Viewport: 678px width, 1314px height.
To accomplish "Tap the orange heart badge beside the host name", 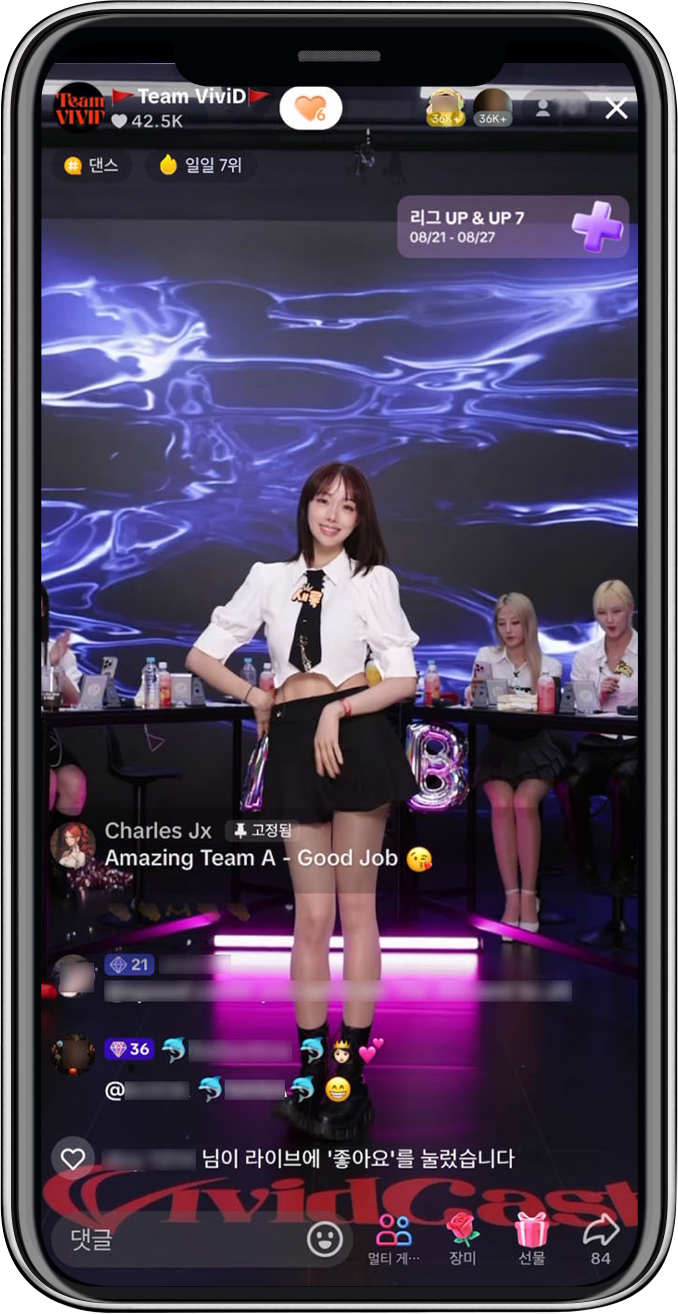I will pos(310,108).
